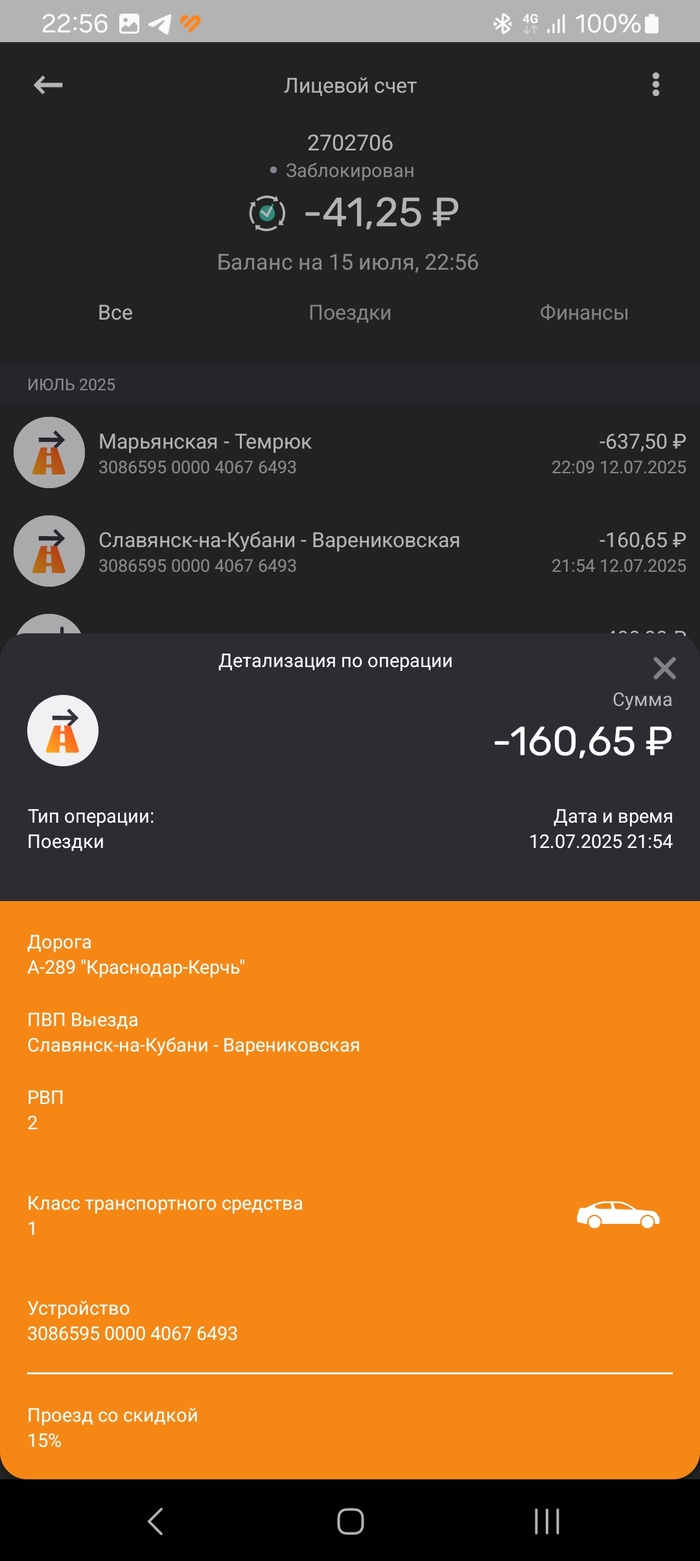Tap the system recent apps button
Viewport: 700px width, 1561px height.
(x=546, y=1521)
